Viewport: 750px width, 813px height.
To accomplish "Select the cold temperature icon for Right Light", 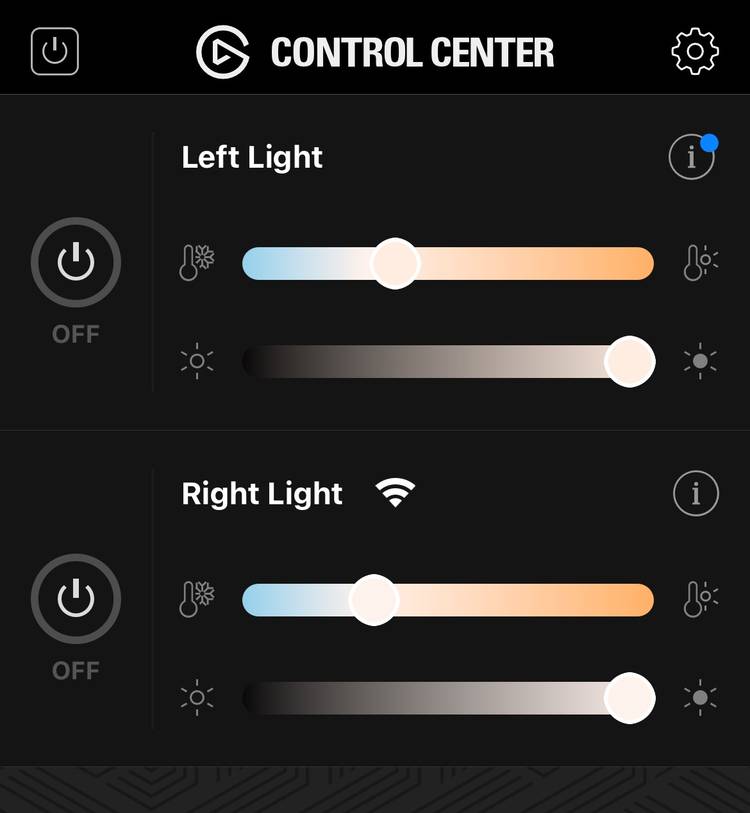I will click(196, 599).
